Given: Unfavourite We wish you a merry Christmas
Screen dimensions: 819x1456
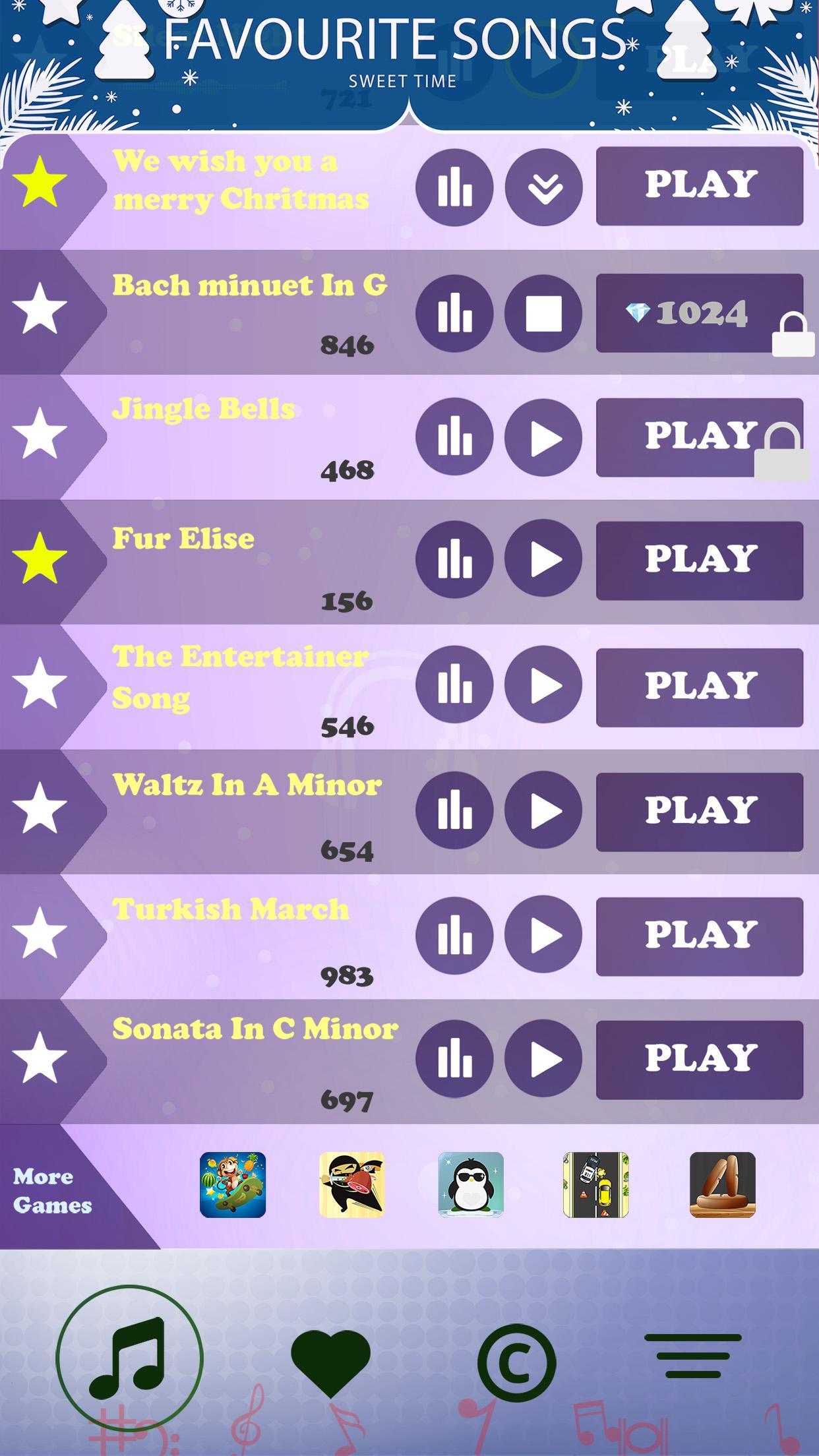Looking at the screenshot, I should (x=41, y=183).
